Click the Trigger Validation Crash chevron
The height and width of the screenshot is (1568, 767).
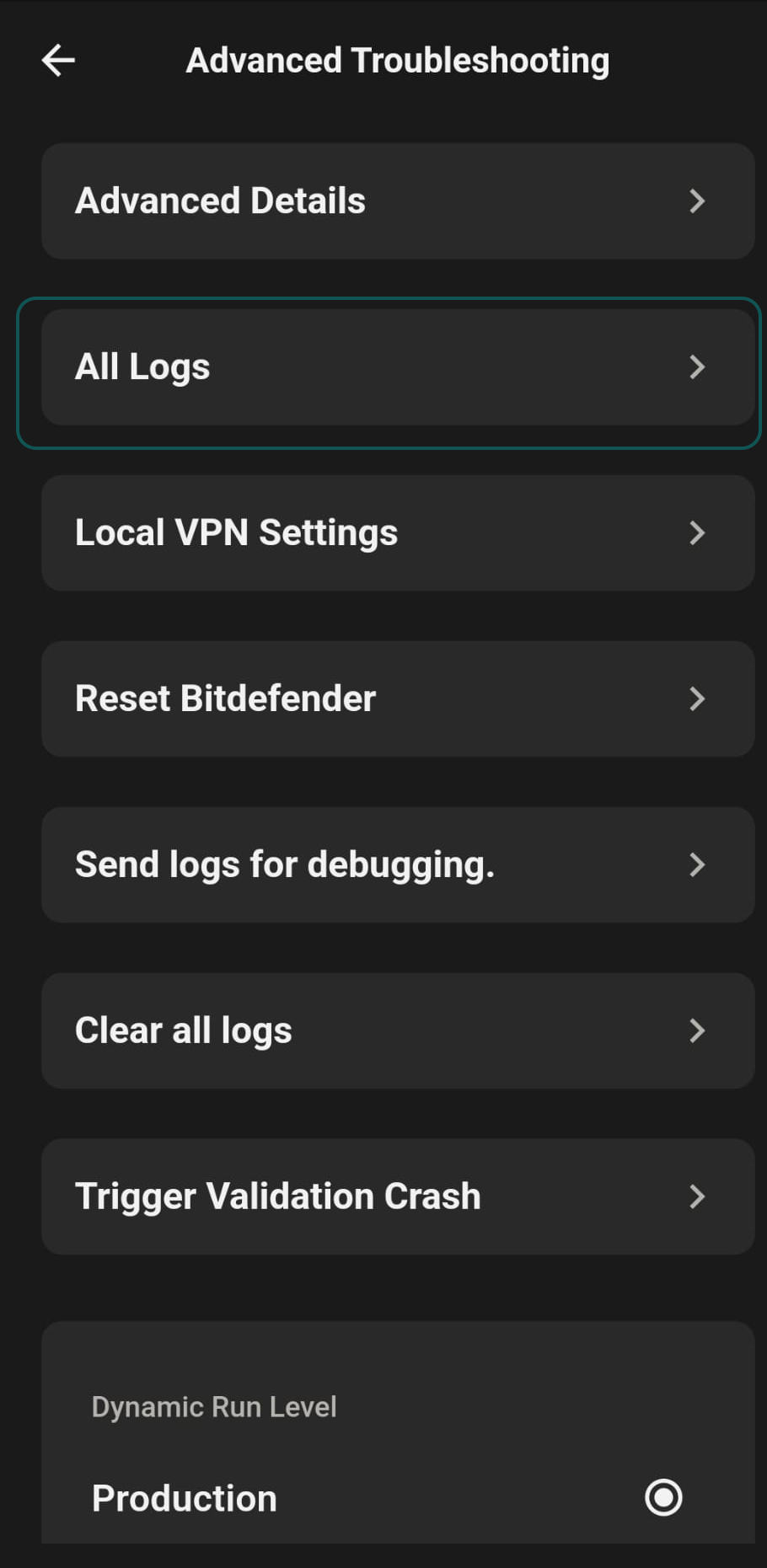pos(698,1196)
